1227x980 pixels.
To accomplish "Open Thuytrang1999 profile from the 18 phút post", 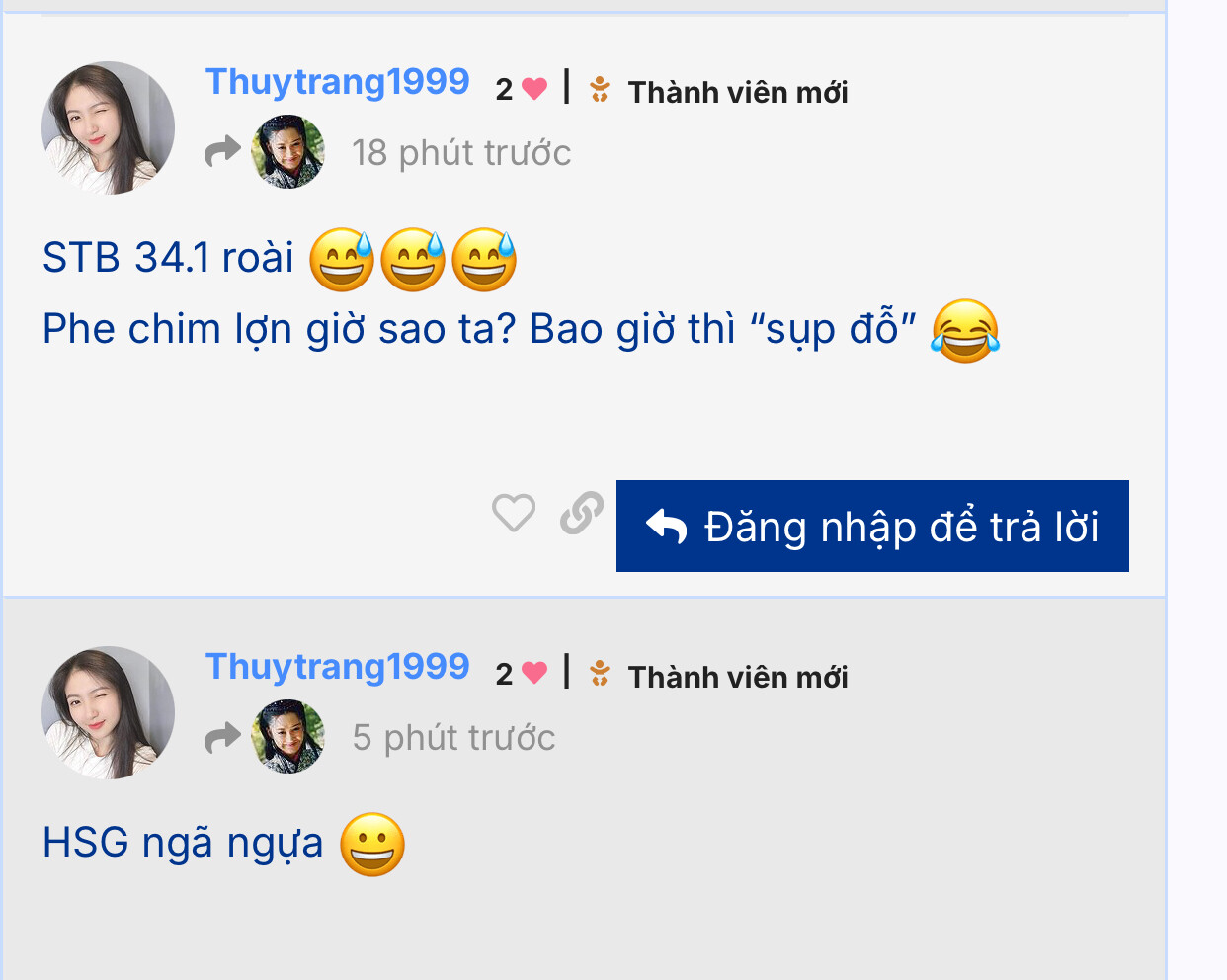I will (x=337, y=82).
